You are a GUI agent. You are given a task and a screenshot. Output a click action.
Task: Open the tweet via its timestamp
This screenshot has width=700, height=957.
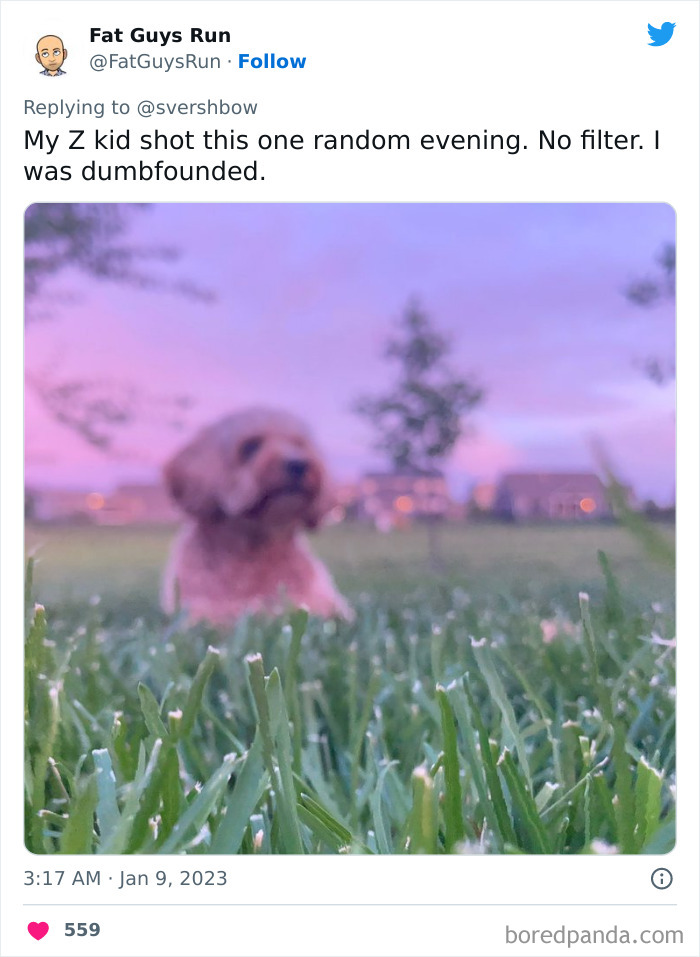click(x=126, y=879)
